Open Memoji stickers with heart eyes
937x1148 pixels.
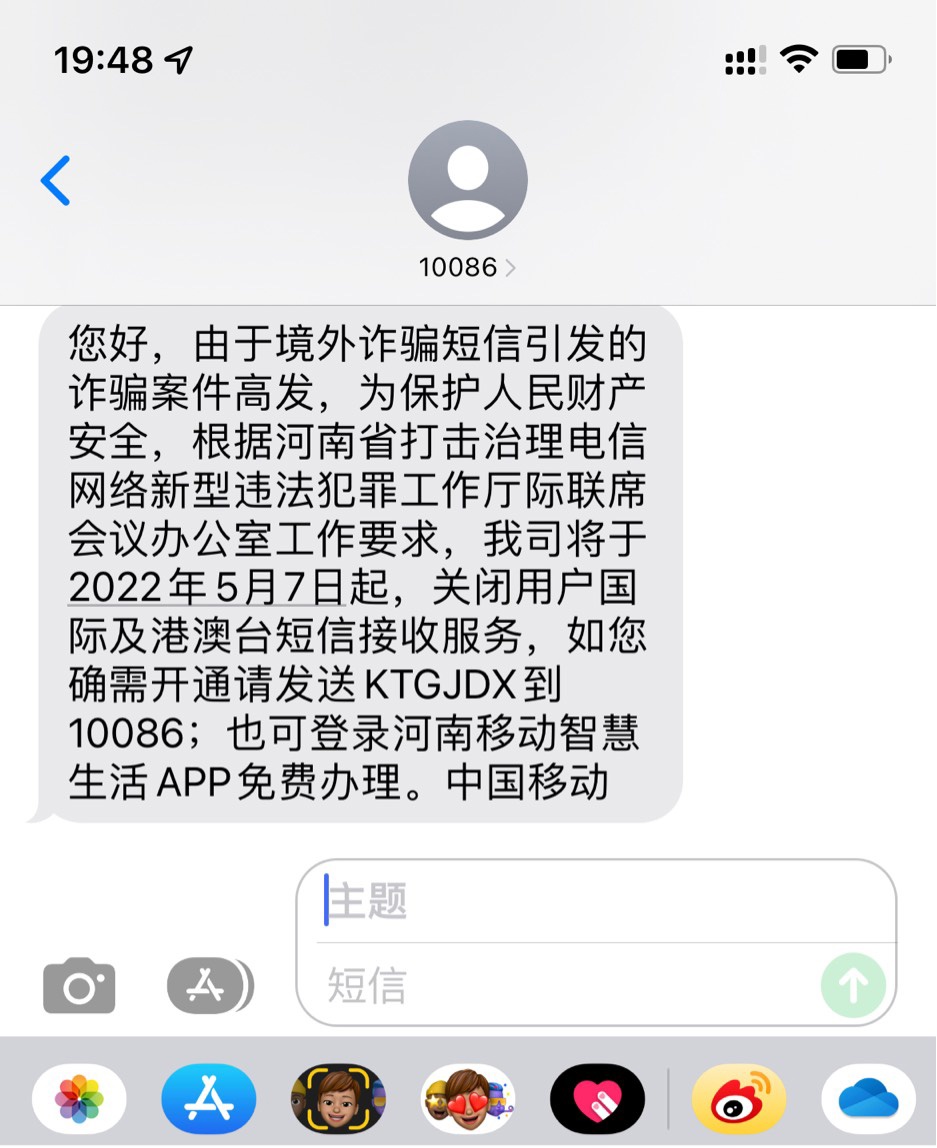[468, 1099]
